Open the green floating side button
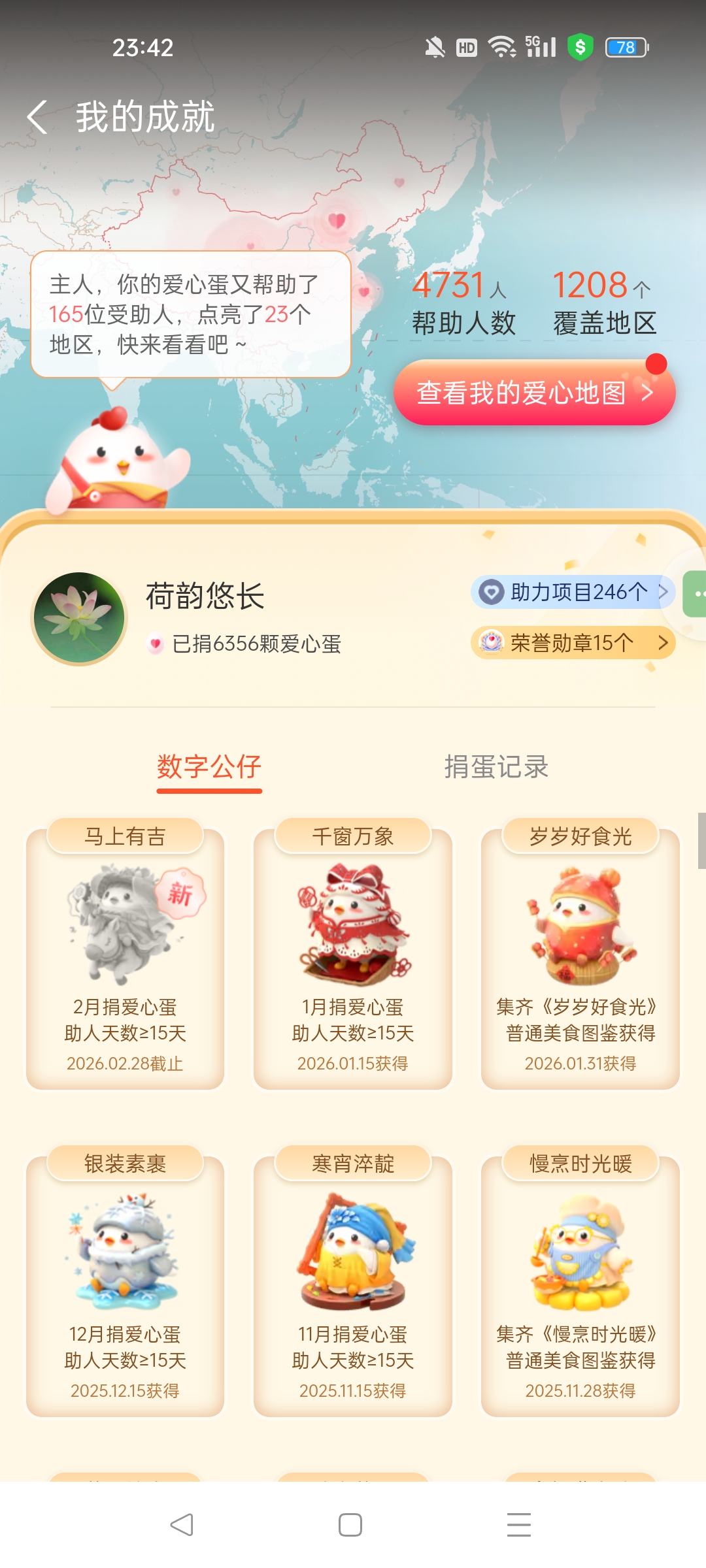The height and width of the screenshot is (1568, 706). pyautogui.click(x=696, y=593)
